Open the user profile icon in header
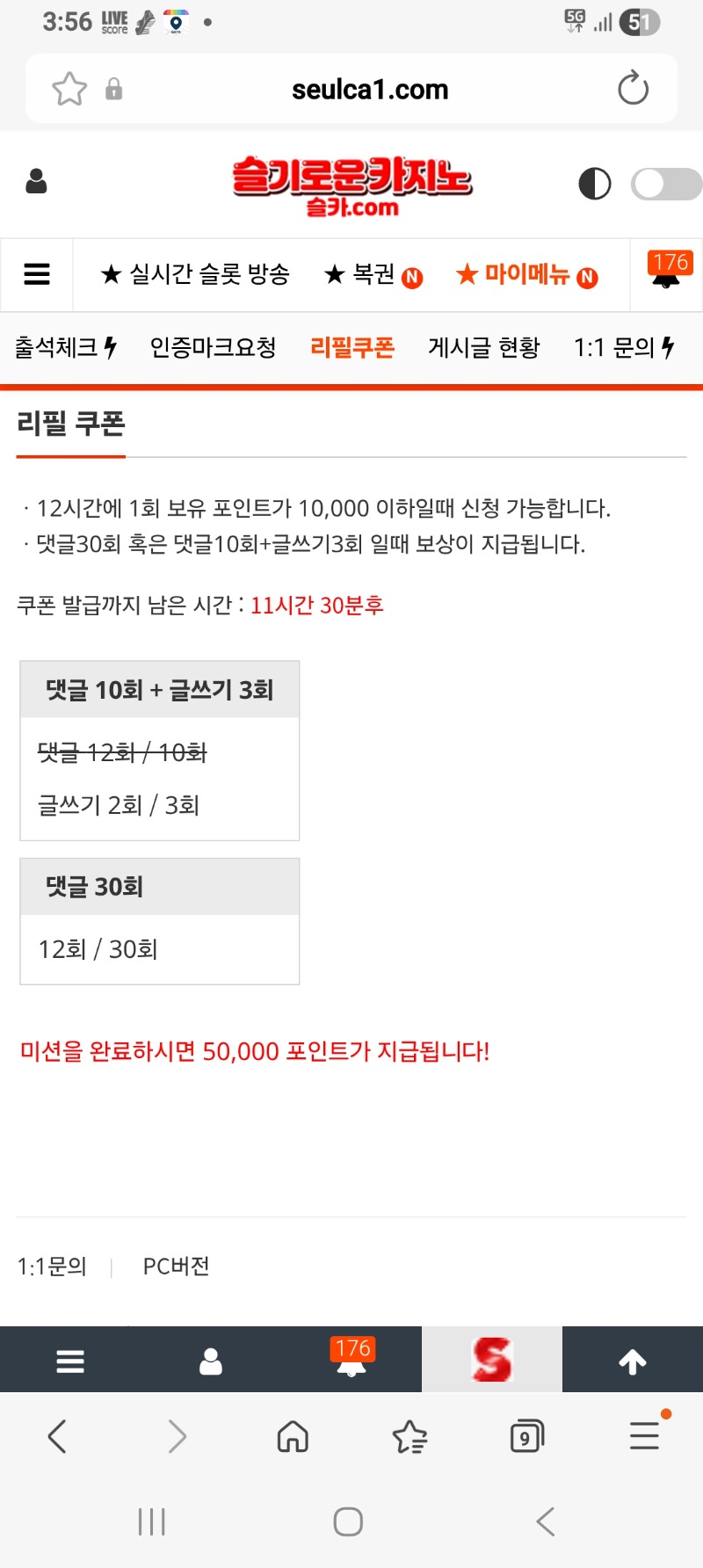Screen dimensions: 703x1568 tap(36, 182)
